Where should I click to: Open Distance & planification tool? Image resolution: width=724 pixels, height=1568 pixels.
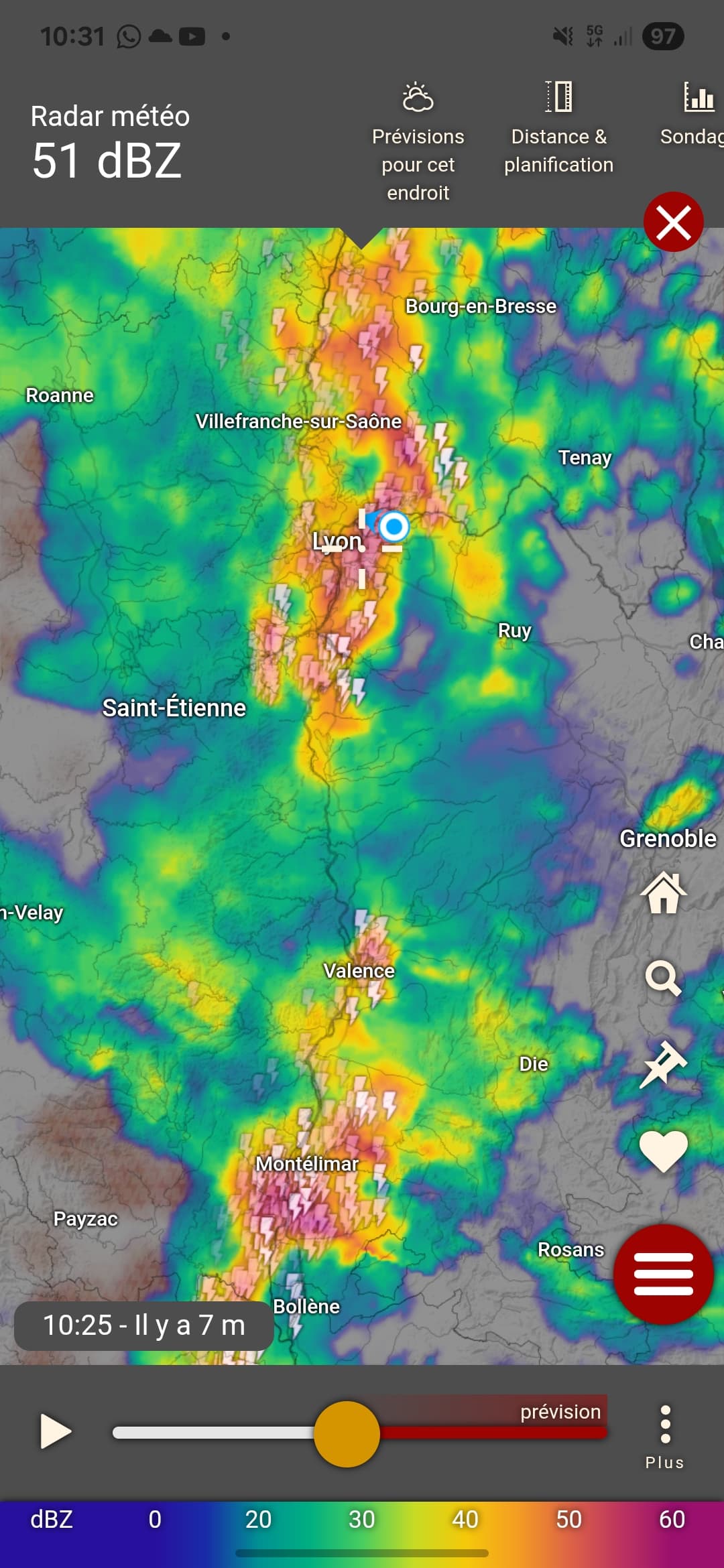pos(558,127)
